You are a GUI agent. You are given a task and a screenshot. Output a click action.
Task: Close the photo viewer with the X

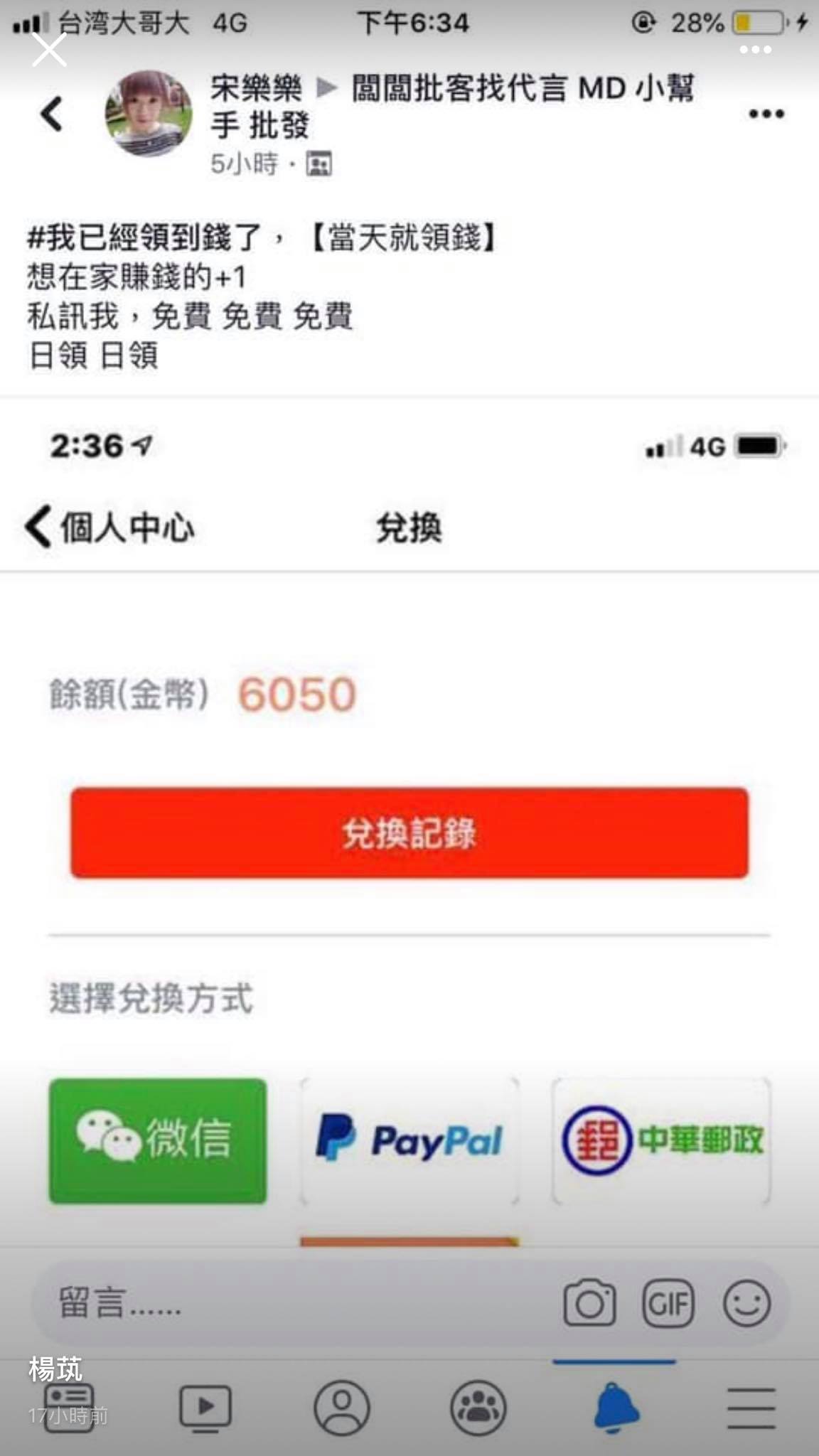(x=49, y=50)
